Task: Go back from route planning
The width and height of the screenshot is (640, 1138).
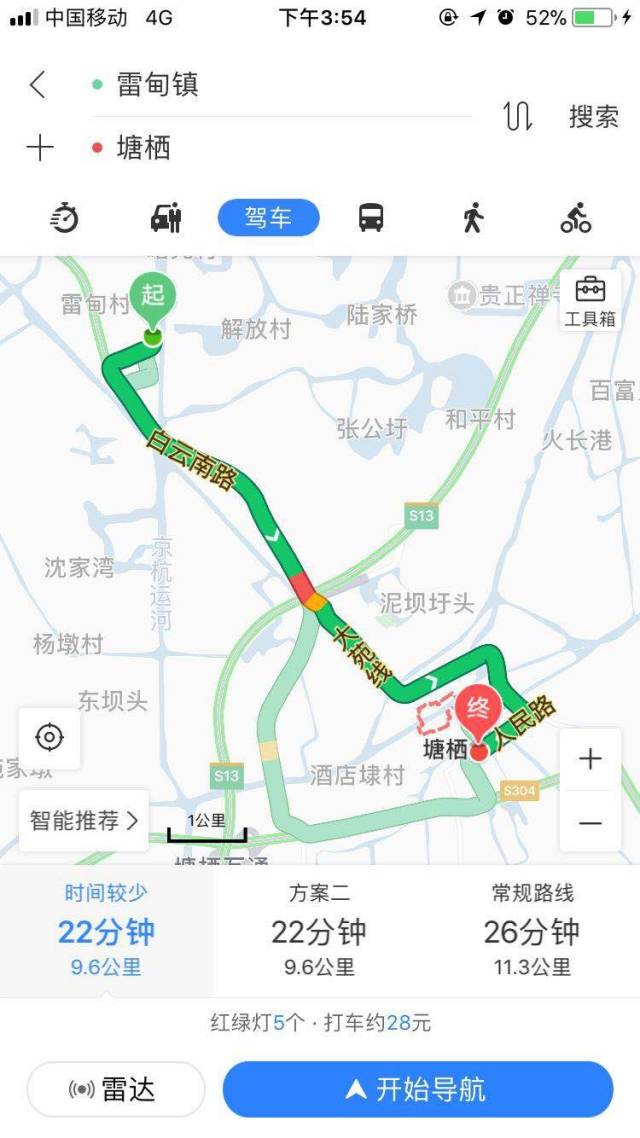Action: [38, 85]
